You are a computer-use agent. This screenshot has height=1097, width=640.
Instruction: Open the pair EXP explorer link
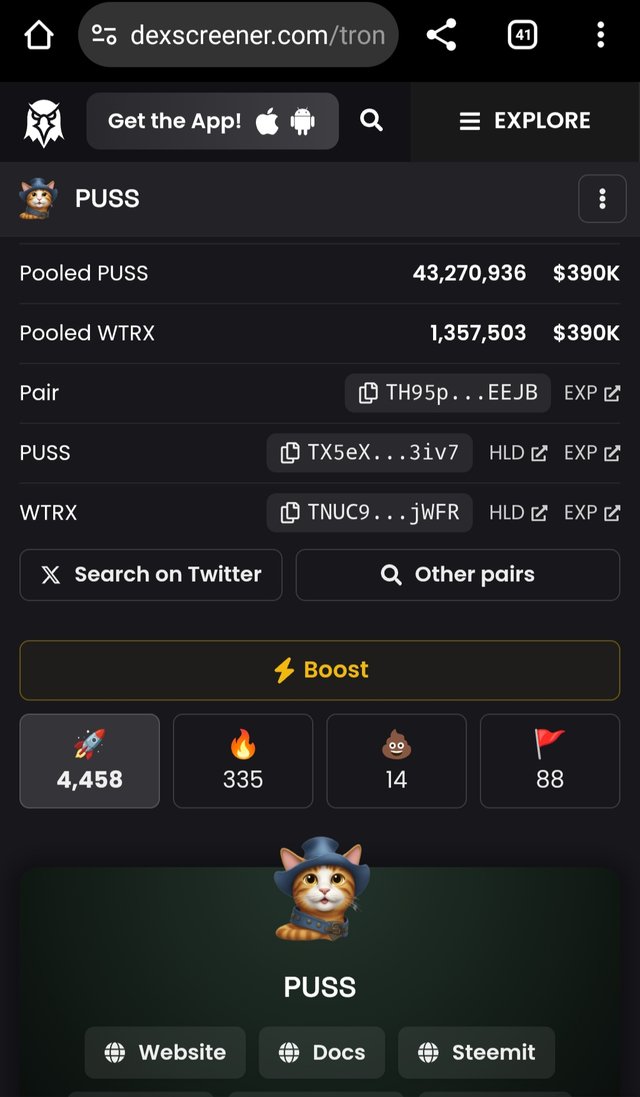[x=592, y=393]
